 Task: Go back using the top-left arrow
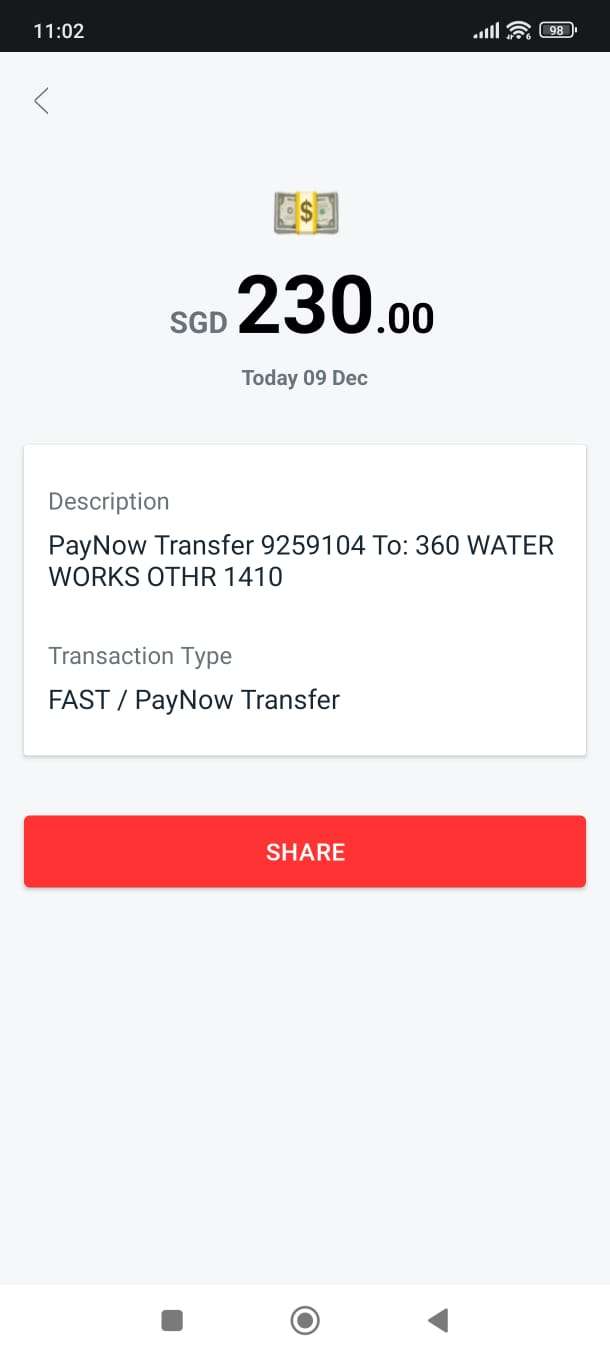pyautogui.click(x=41, y=100)
